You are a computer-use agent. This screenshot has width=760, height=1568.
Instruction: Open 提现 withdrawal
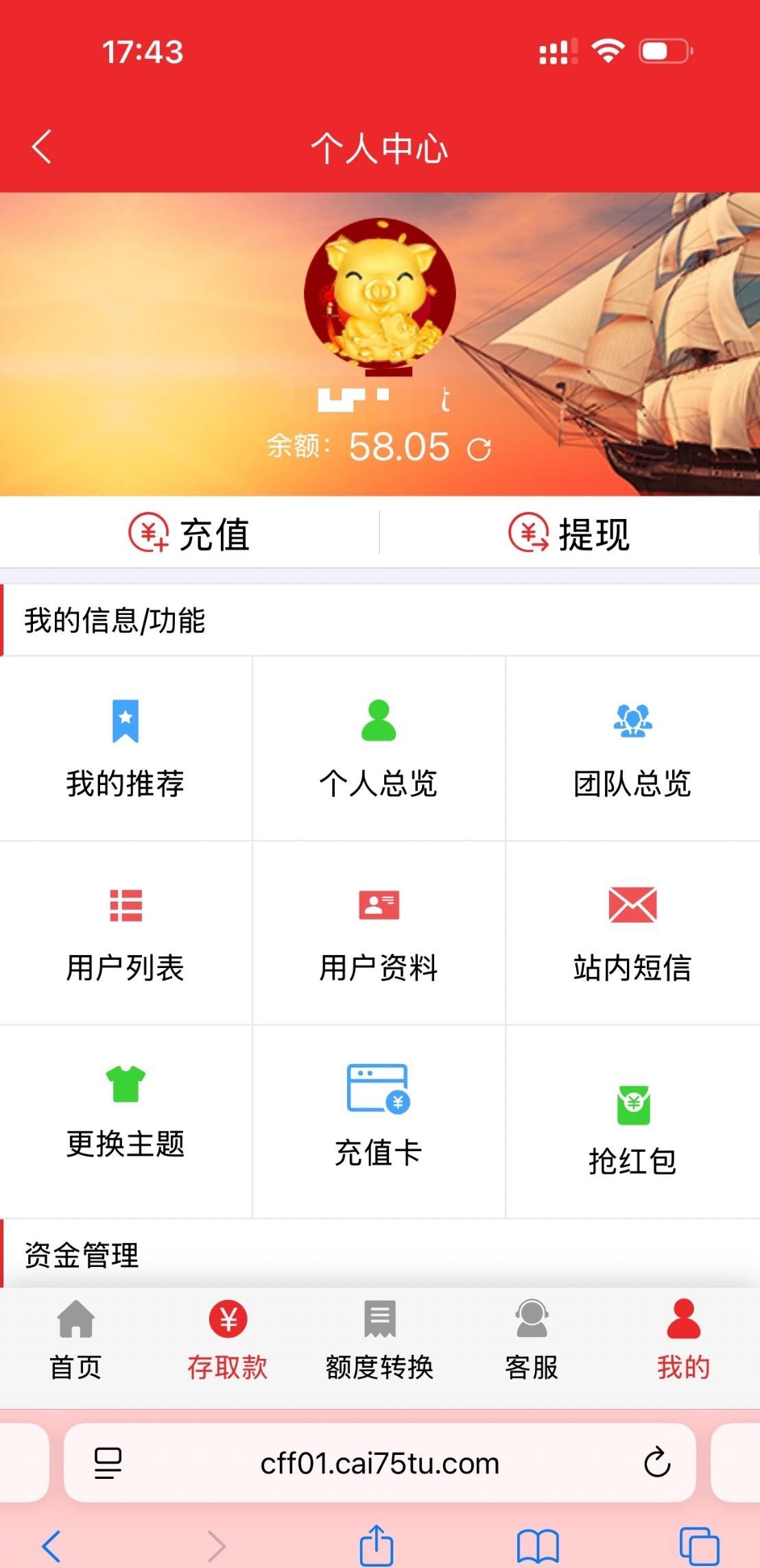pyautogui.click(x=569, y=533)
